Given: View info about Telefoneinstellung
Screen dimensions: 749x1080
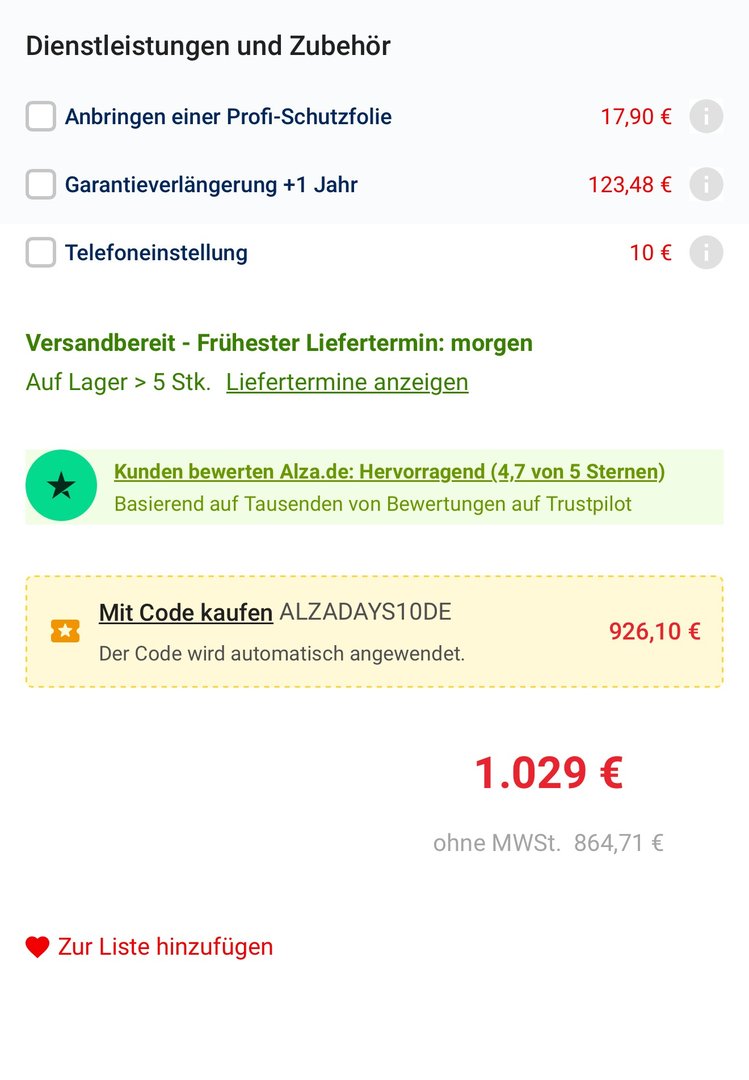Looking at the screenshot, I should pos(706,253).
